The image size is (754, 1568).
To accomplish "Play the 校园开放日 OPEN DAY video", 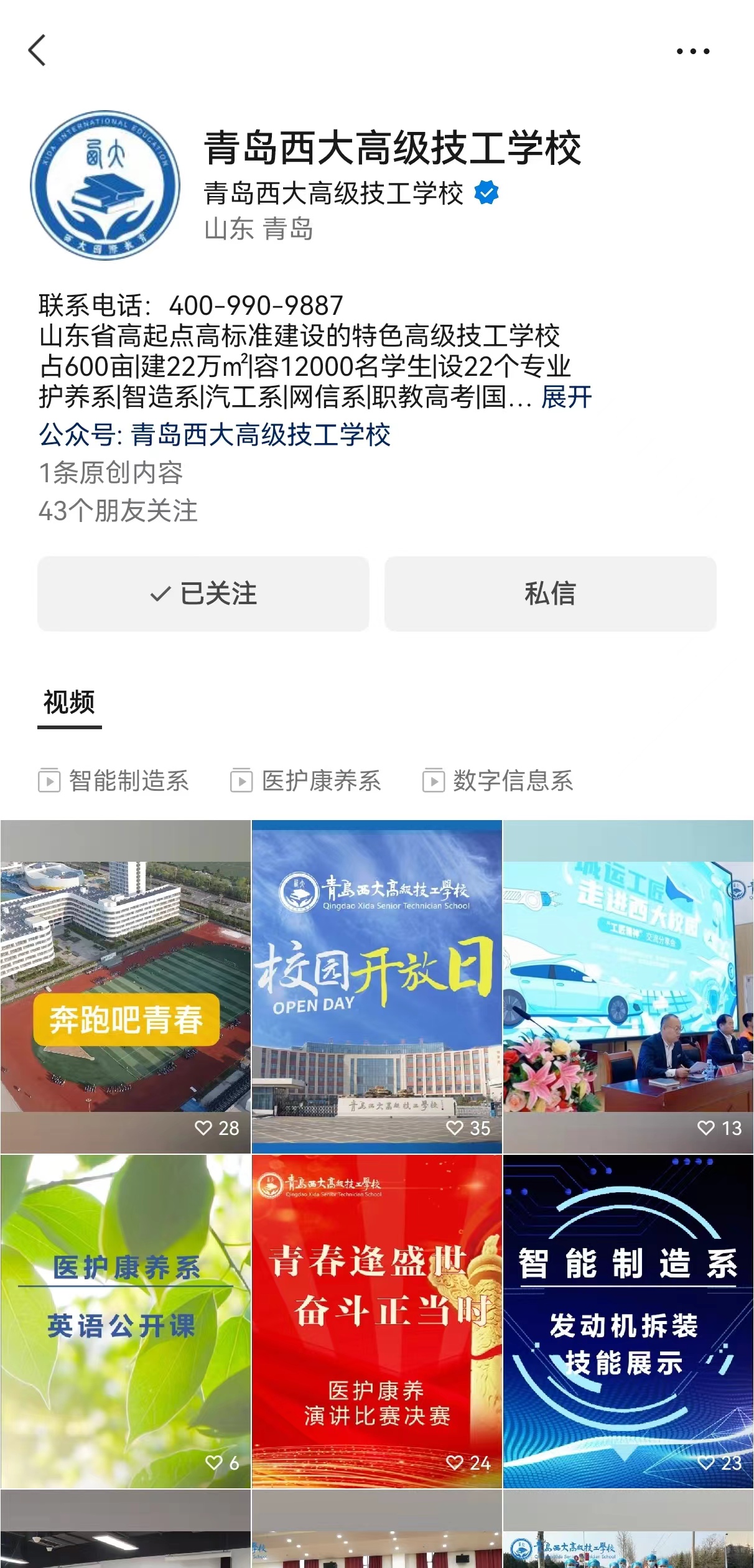I will pyautogui.click(x=376, y=987).
